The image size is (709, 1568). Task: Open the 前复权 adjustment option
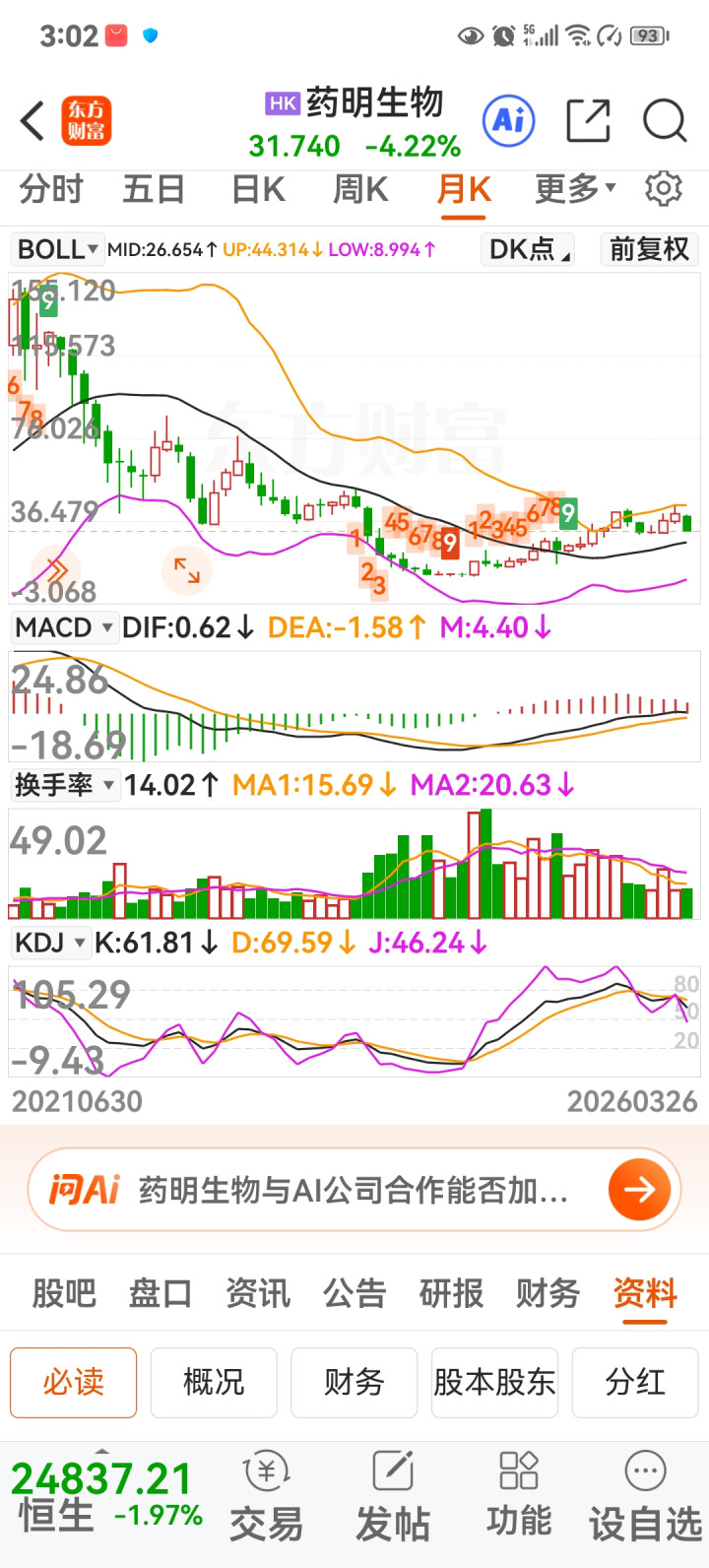(649, 249)
